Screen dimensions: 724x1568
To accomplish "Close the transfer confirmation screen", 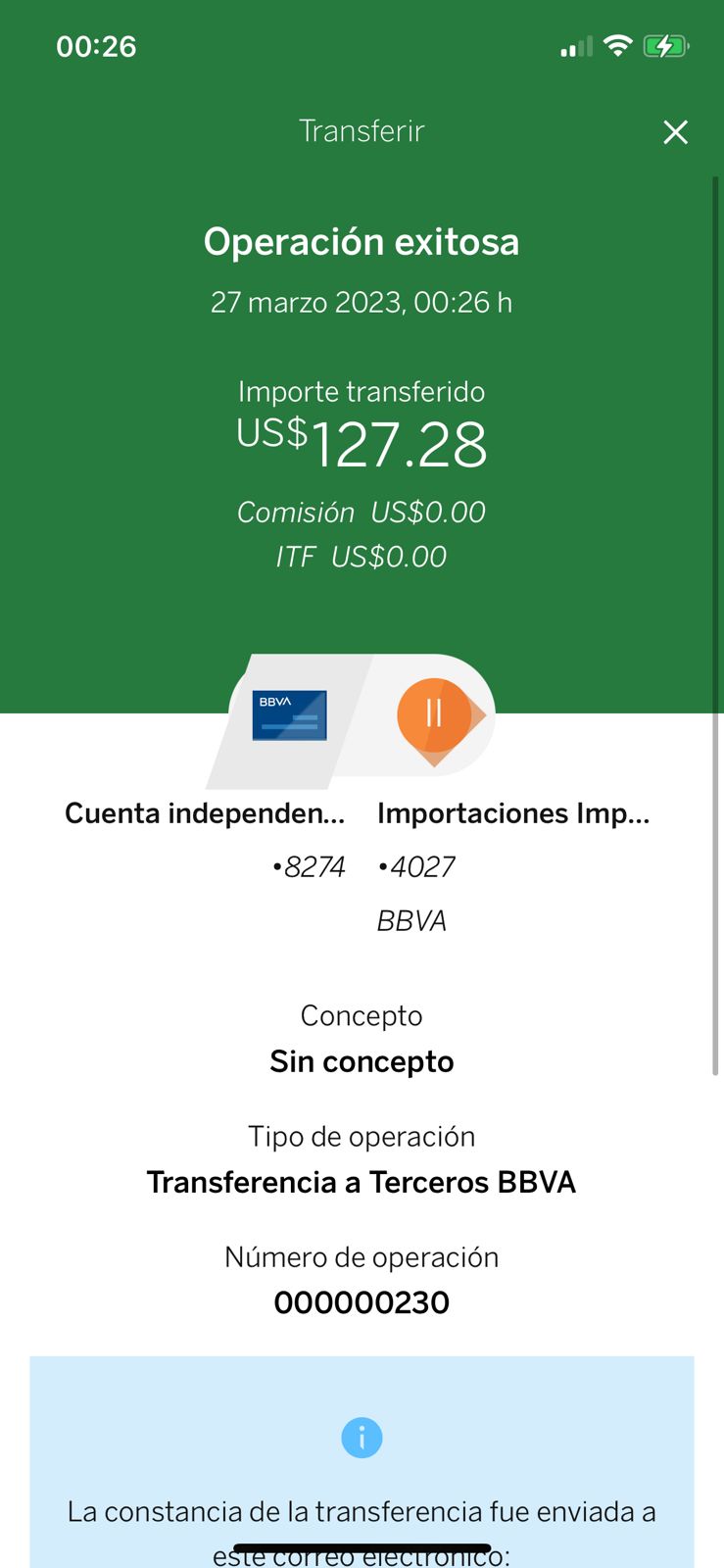I will tap(675, 132).
